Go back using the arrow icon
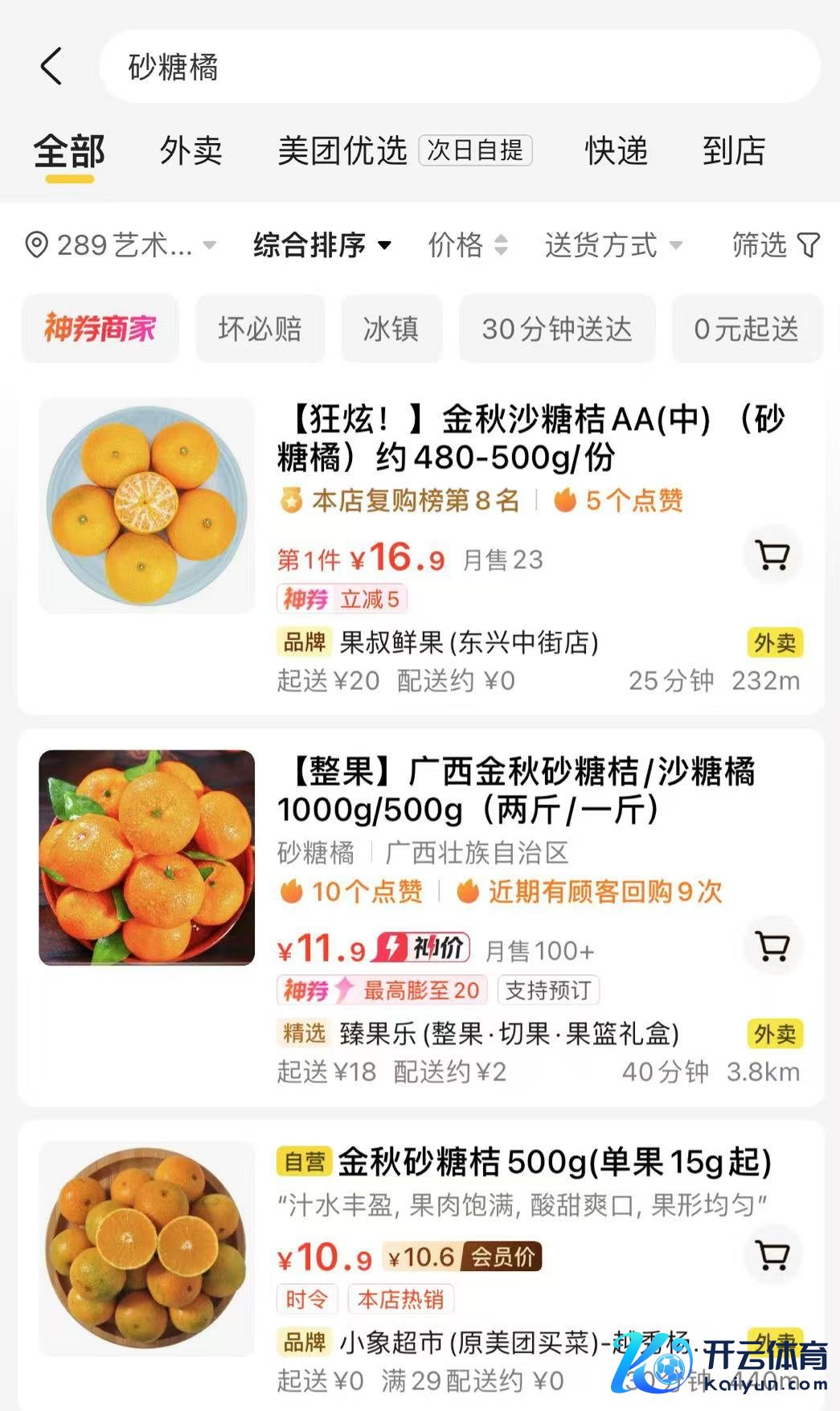 tap(51, 66)
